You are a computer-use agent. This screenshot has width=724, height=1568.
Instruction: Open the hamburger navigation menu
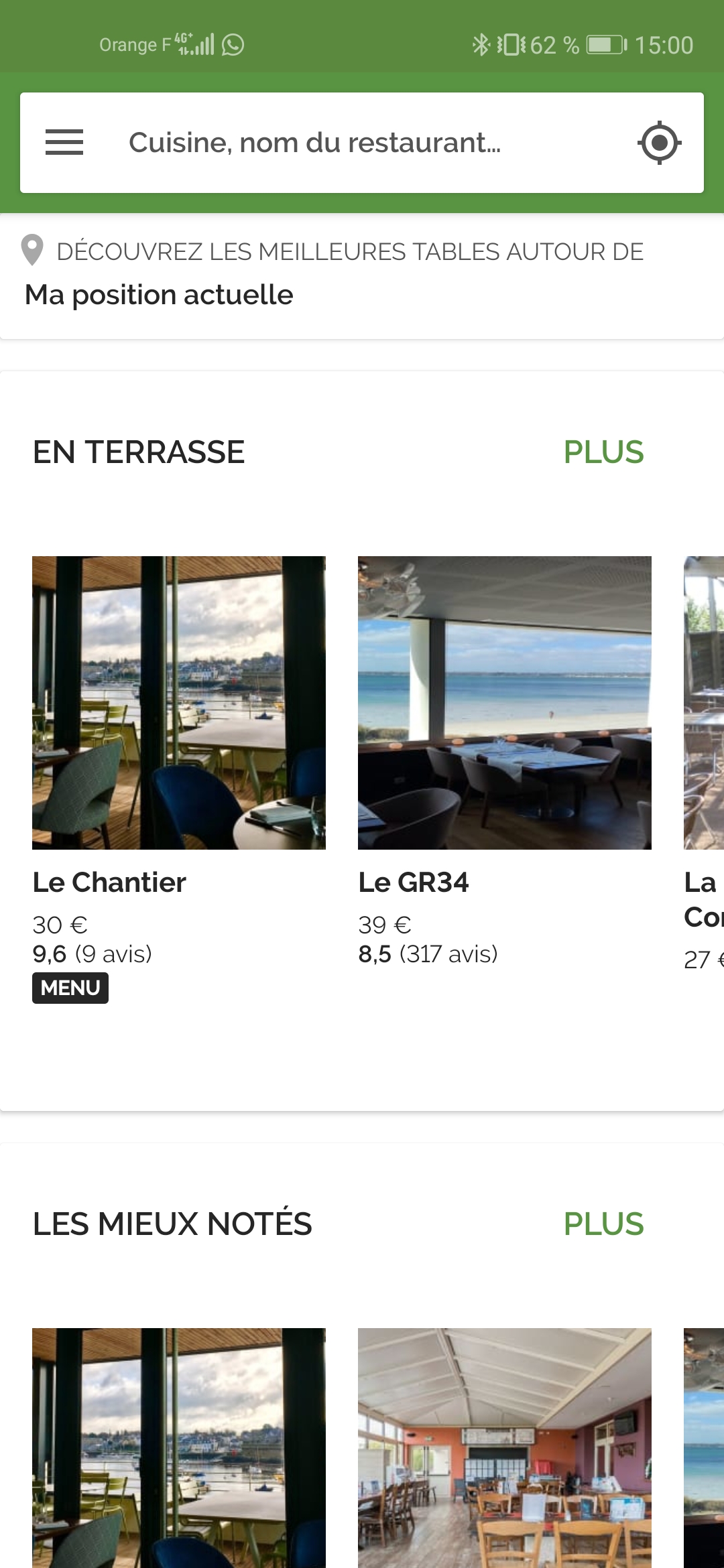(x=64, y=142)
